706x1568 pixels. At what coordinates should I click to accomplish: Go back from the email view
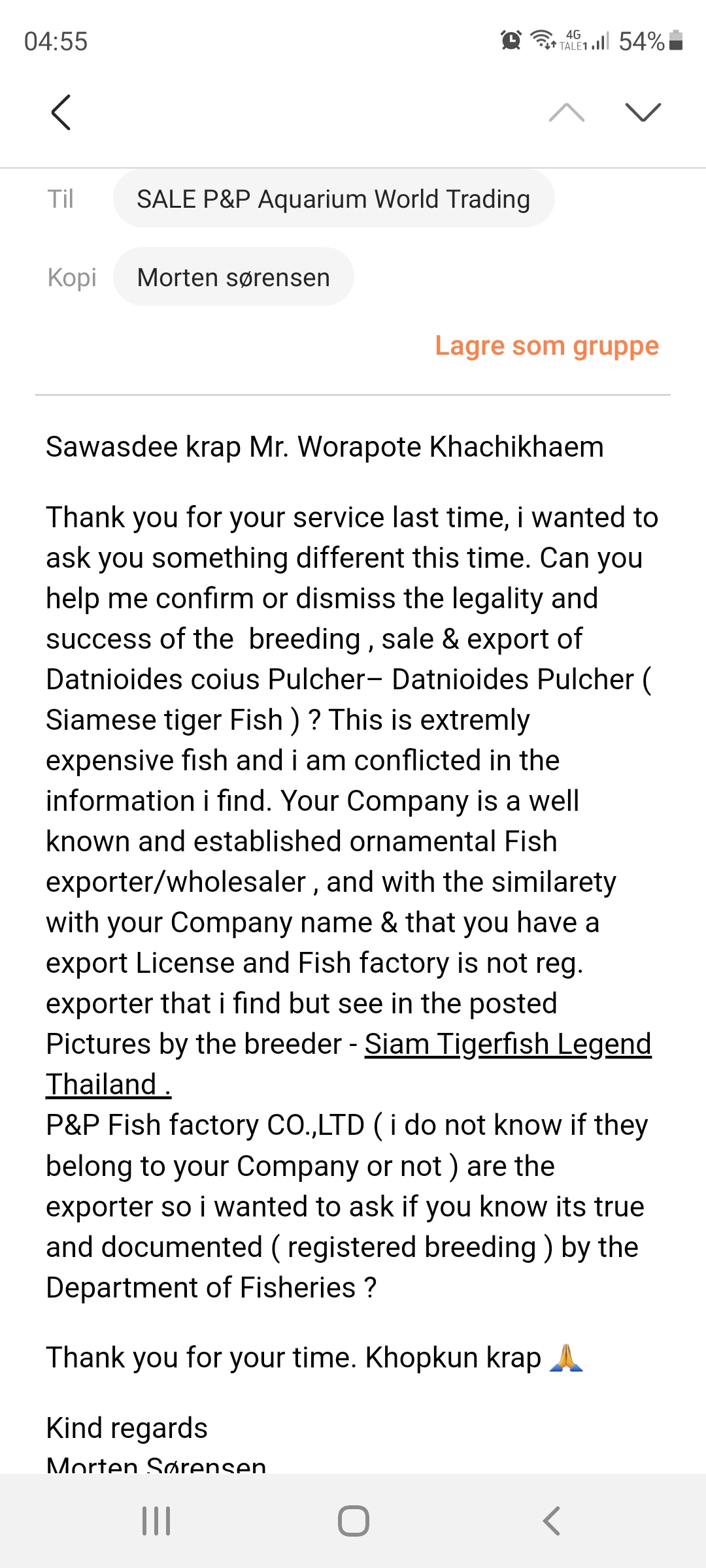[x=61, y=112]
